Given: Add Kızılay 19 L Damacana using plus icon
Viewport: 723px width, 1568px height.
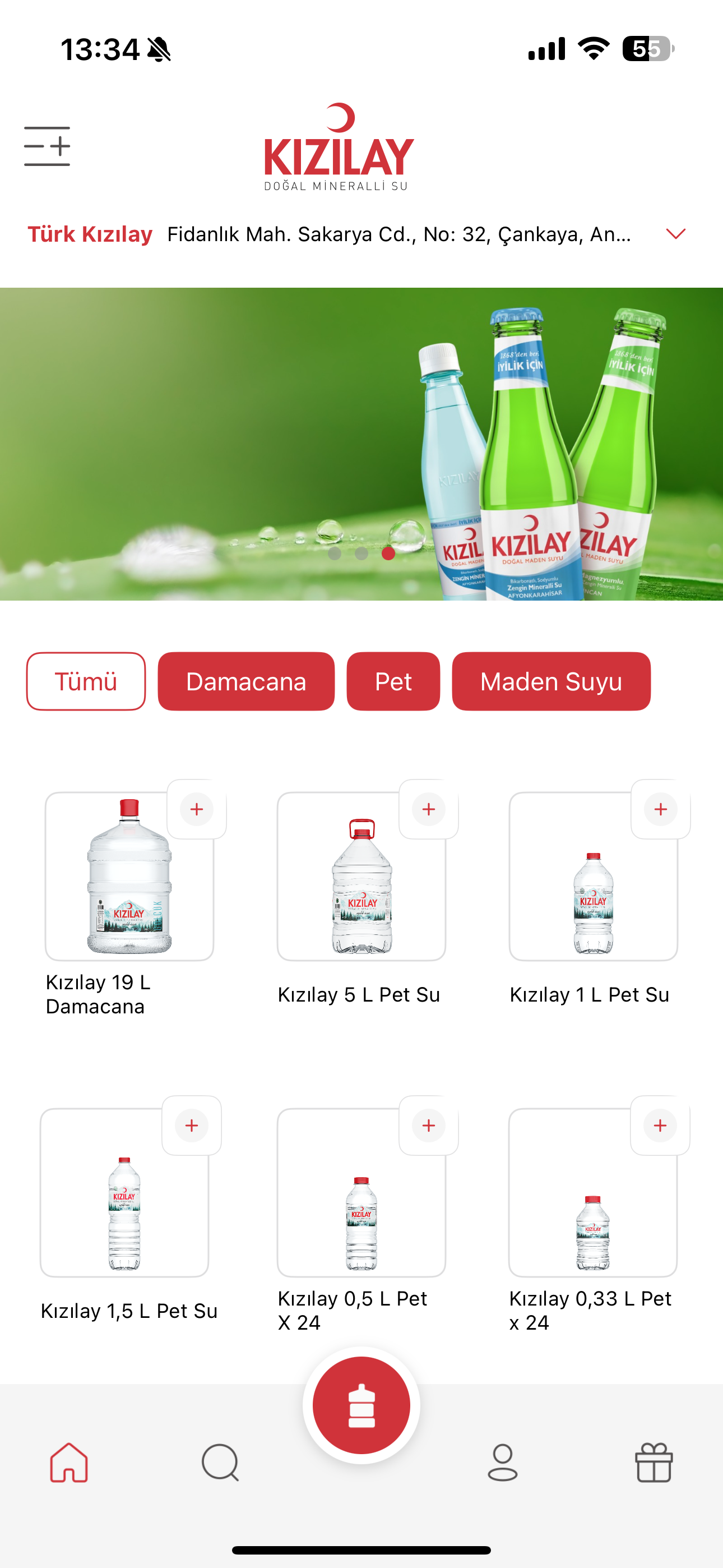Looking at the screenshot, I should point(197,809).
